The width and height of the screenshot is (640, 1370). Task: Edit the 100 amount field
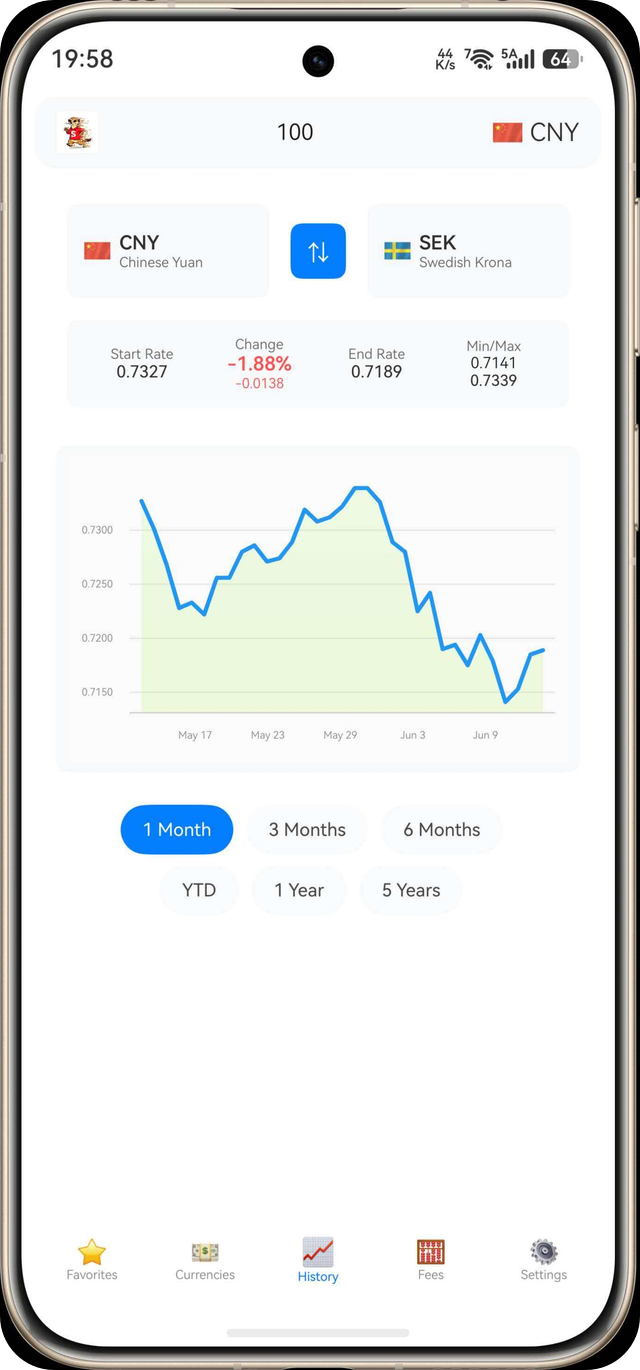(295, 132)
